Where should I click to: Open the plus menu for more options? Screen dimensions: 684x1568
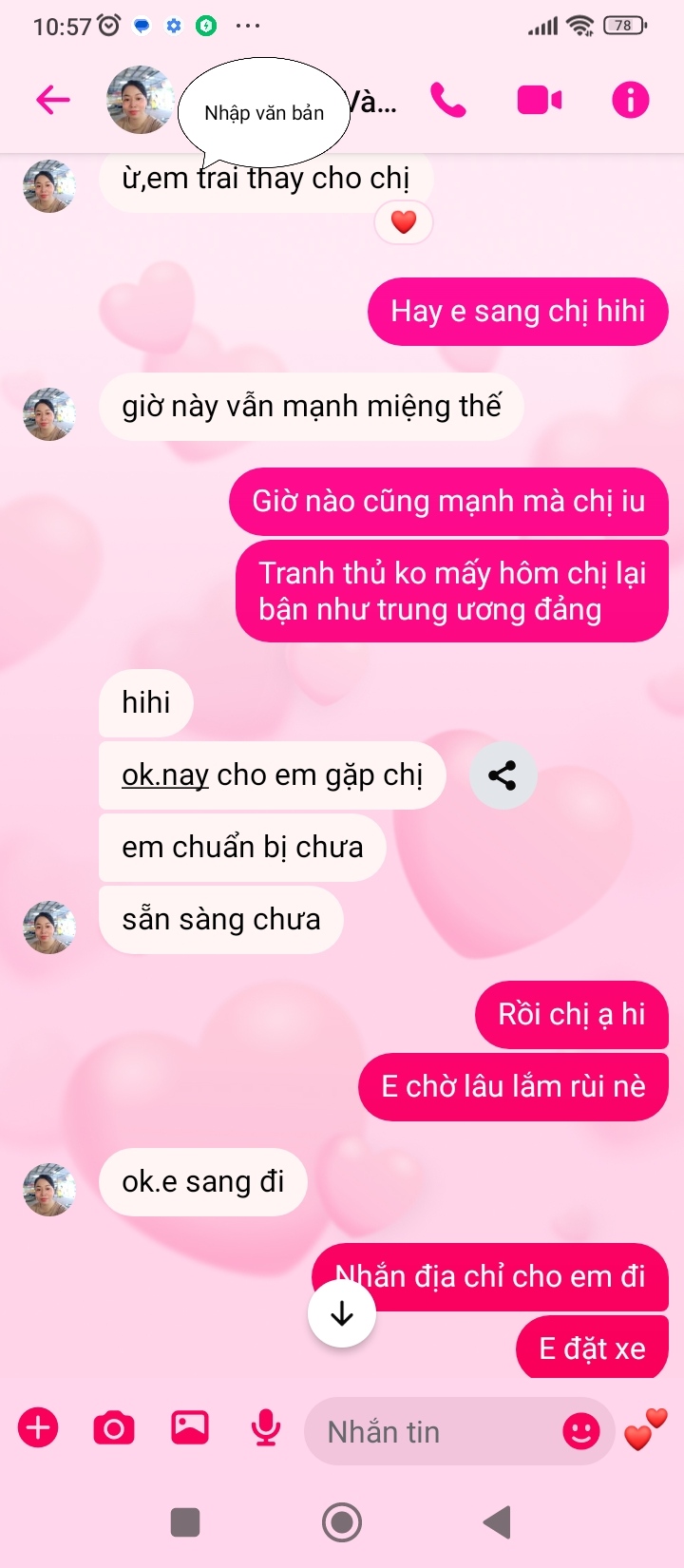point(38,1428)
